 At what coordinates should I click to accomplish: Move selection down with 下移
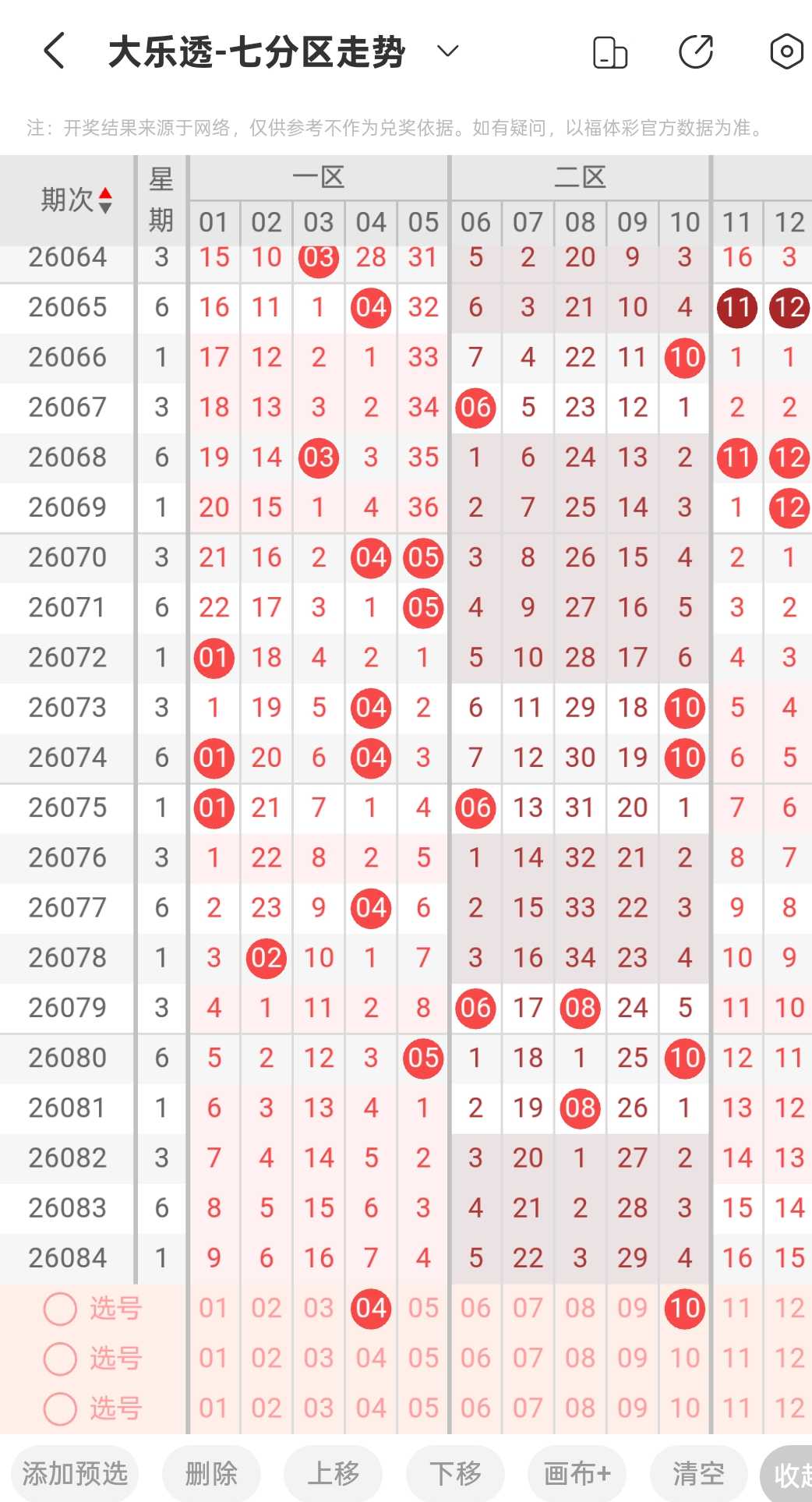click(455, 1473)
